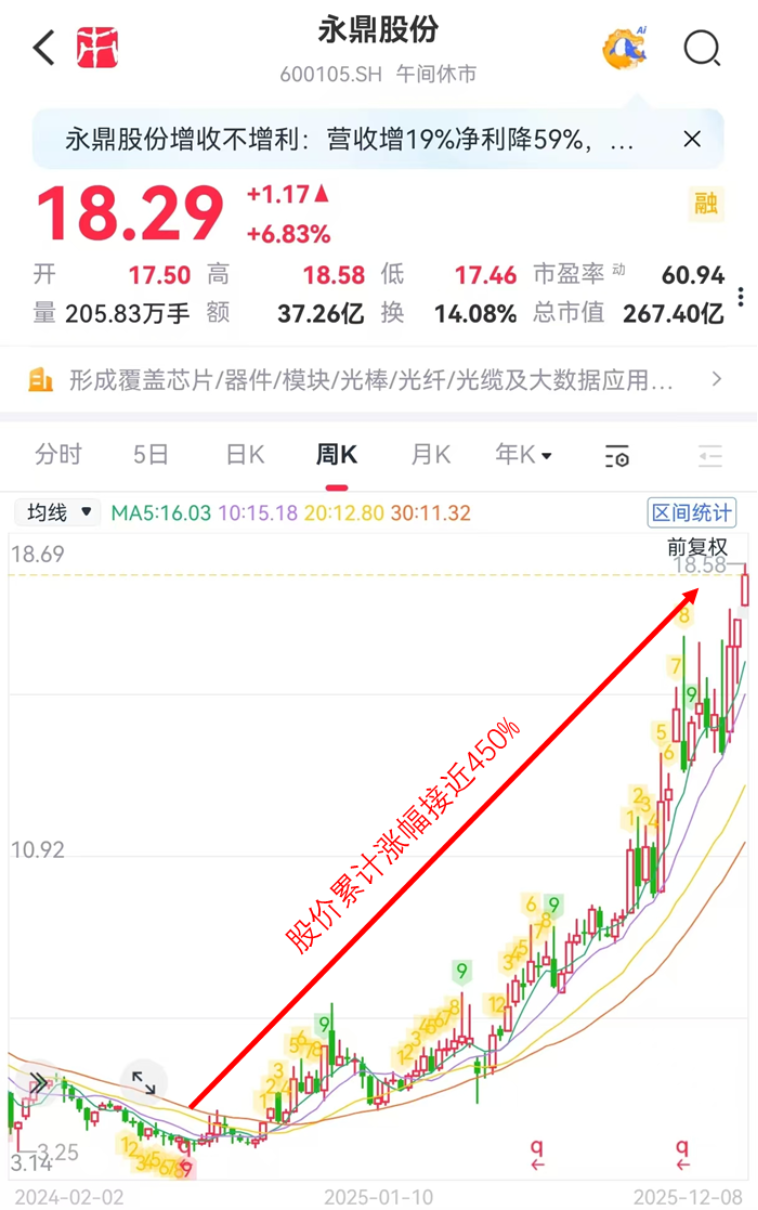Viewport: 758px width, 1210px height.
Task: Open the 均线 indicator dropdown
Action: (57, 513)
